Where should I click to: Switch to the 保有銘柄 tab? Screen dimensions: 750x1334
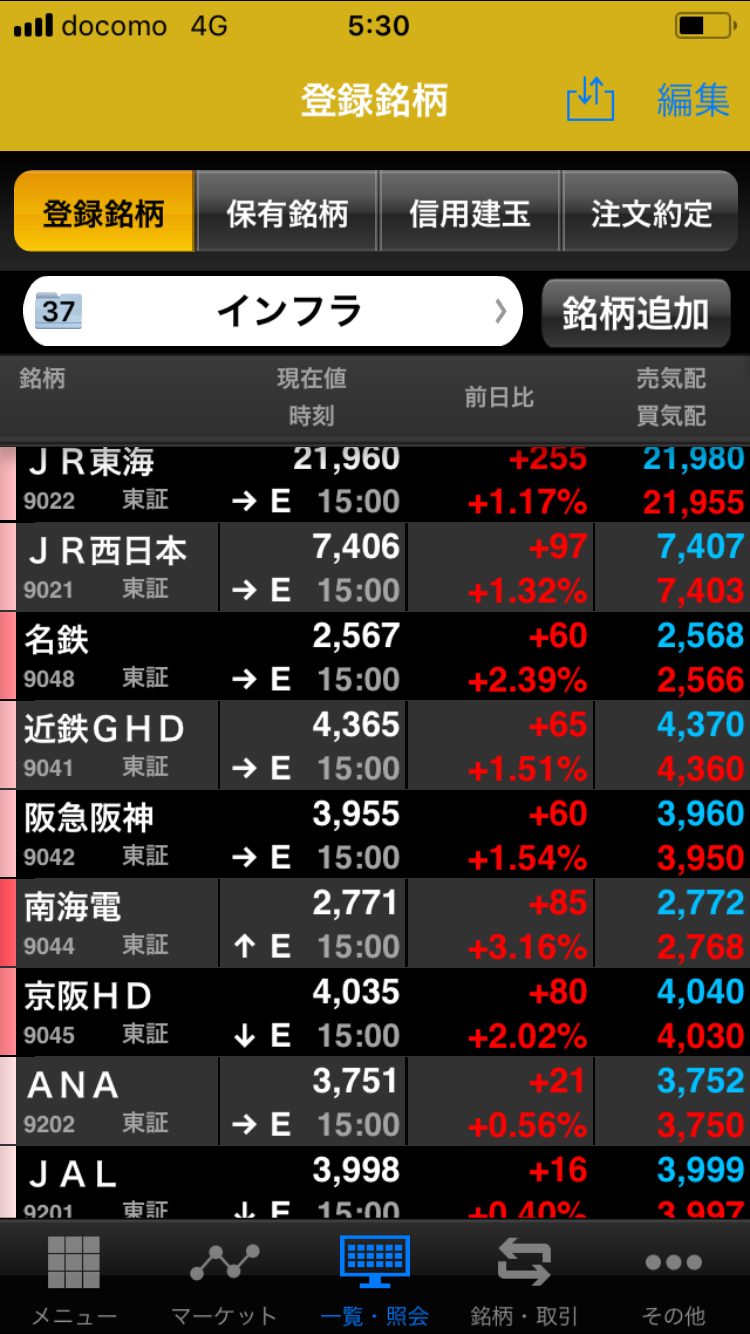(x=286, y=211)
